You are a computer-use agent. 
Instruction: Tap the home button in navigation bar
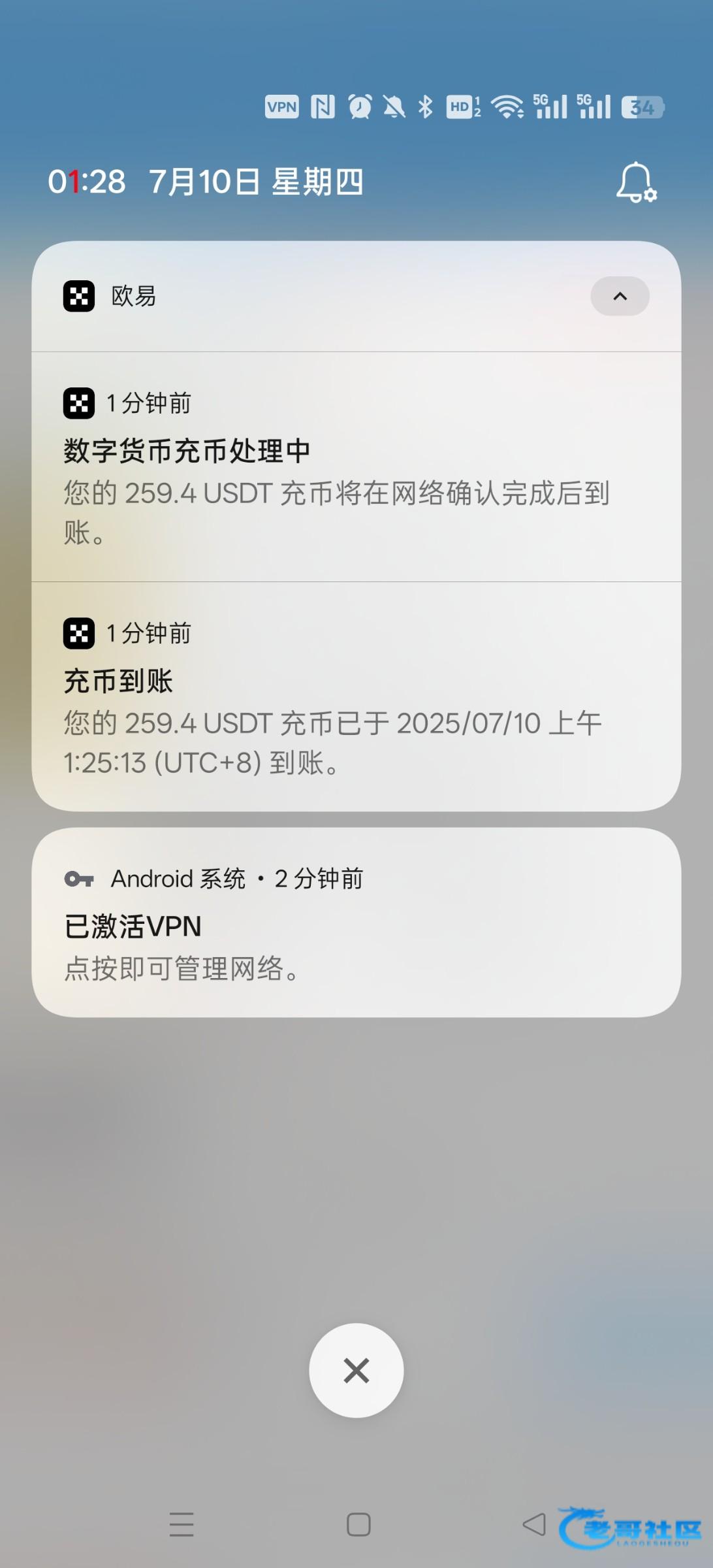pos(358,1524)
